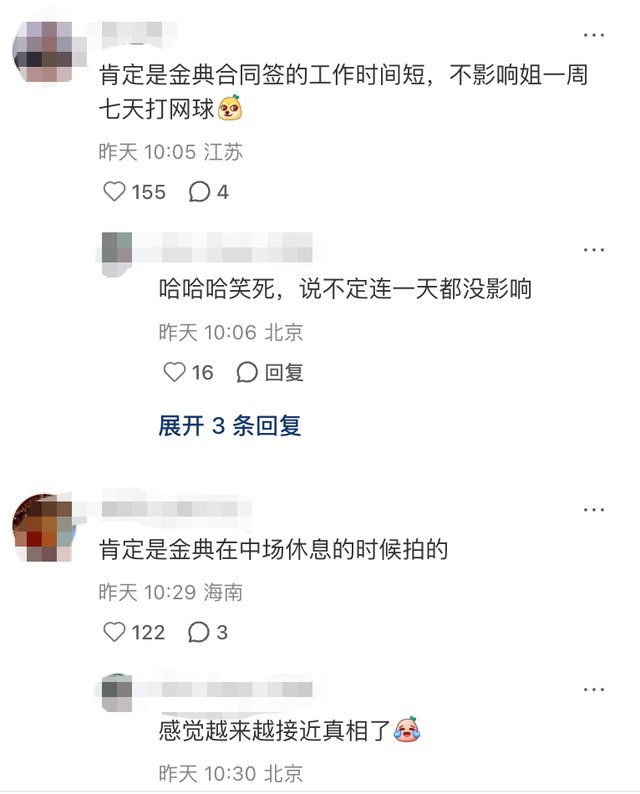Open profile avatar of the 海南 commenter
The height and width of the screenshot is (794, 640).
(x=44, y=528)
